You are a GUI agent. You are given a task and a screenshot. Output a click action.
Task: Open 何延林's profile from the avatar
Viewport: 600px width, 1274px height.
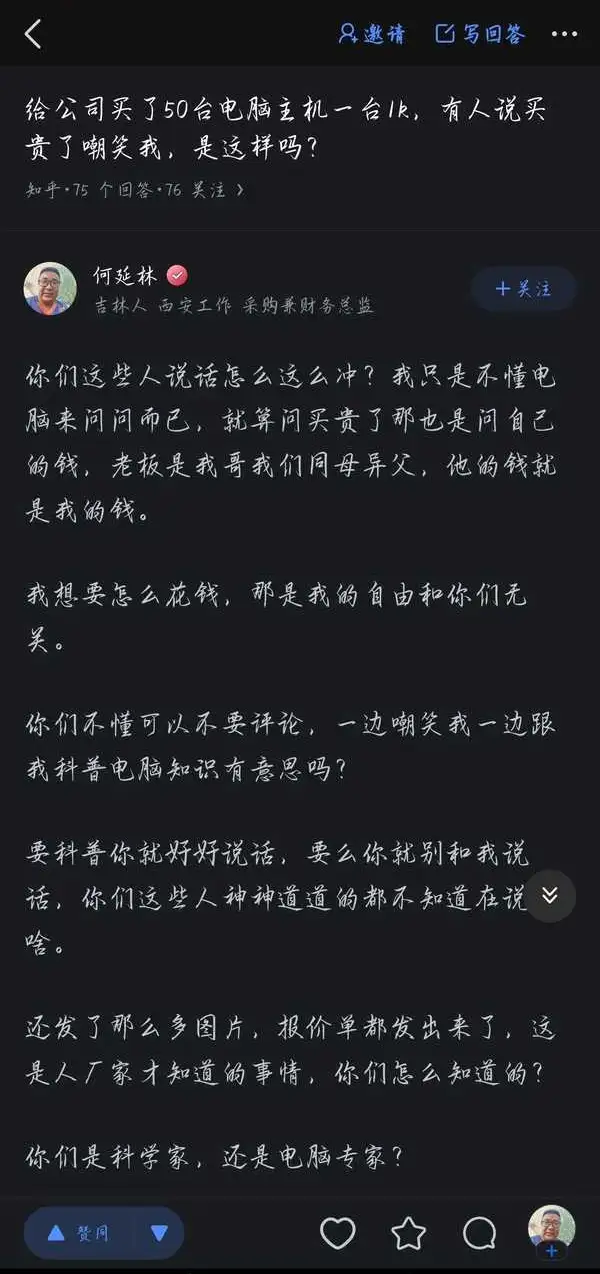tap(50, 288)
